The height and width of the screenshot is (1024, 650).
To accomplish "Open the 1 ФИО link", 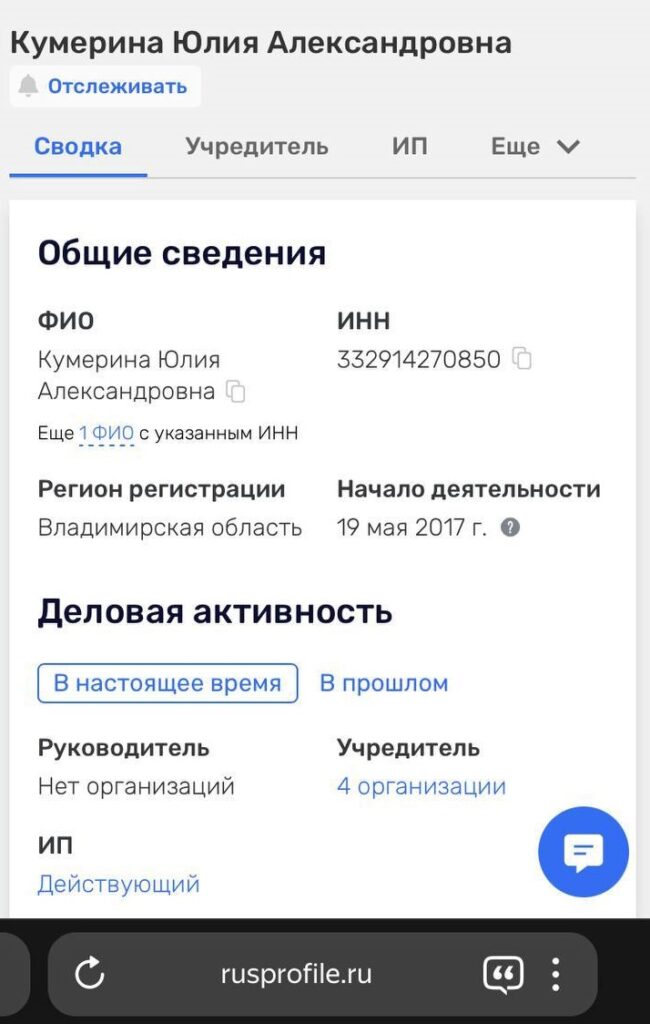I will tap(106, 434).
